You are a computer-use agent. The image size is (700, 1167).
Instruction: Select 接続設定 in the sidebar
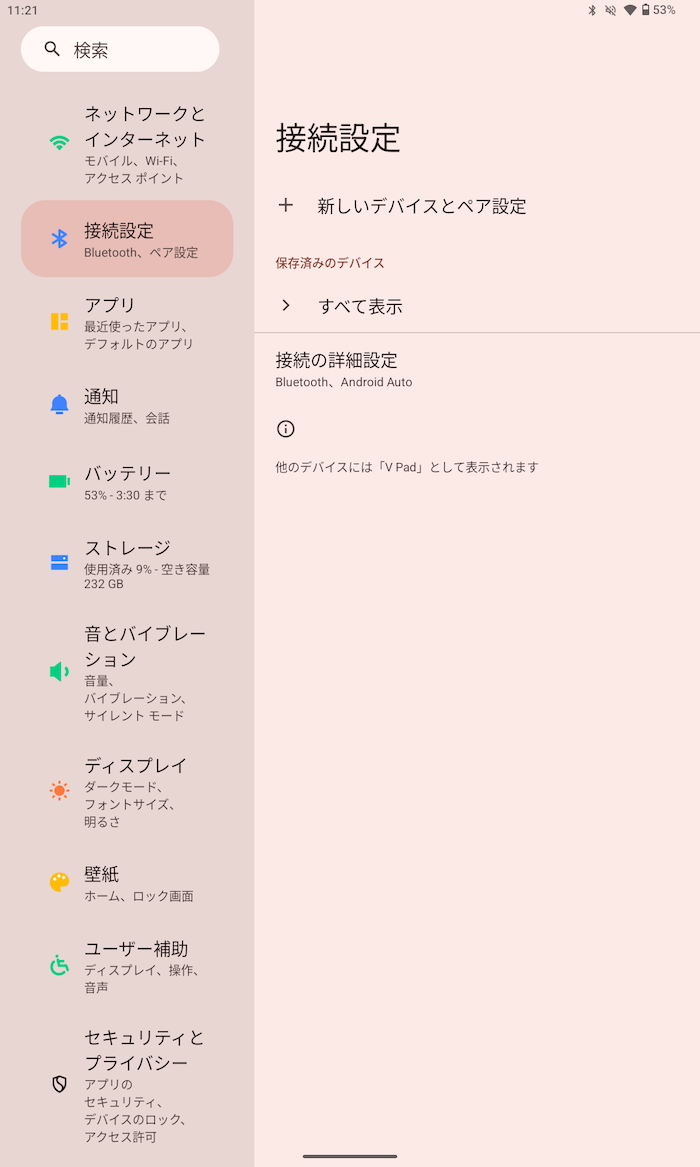click(x=127, y=239)
